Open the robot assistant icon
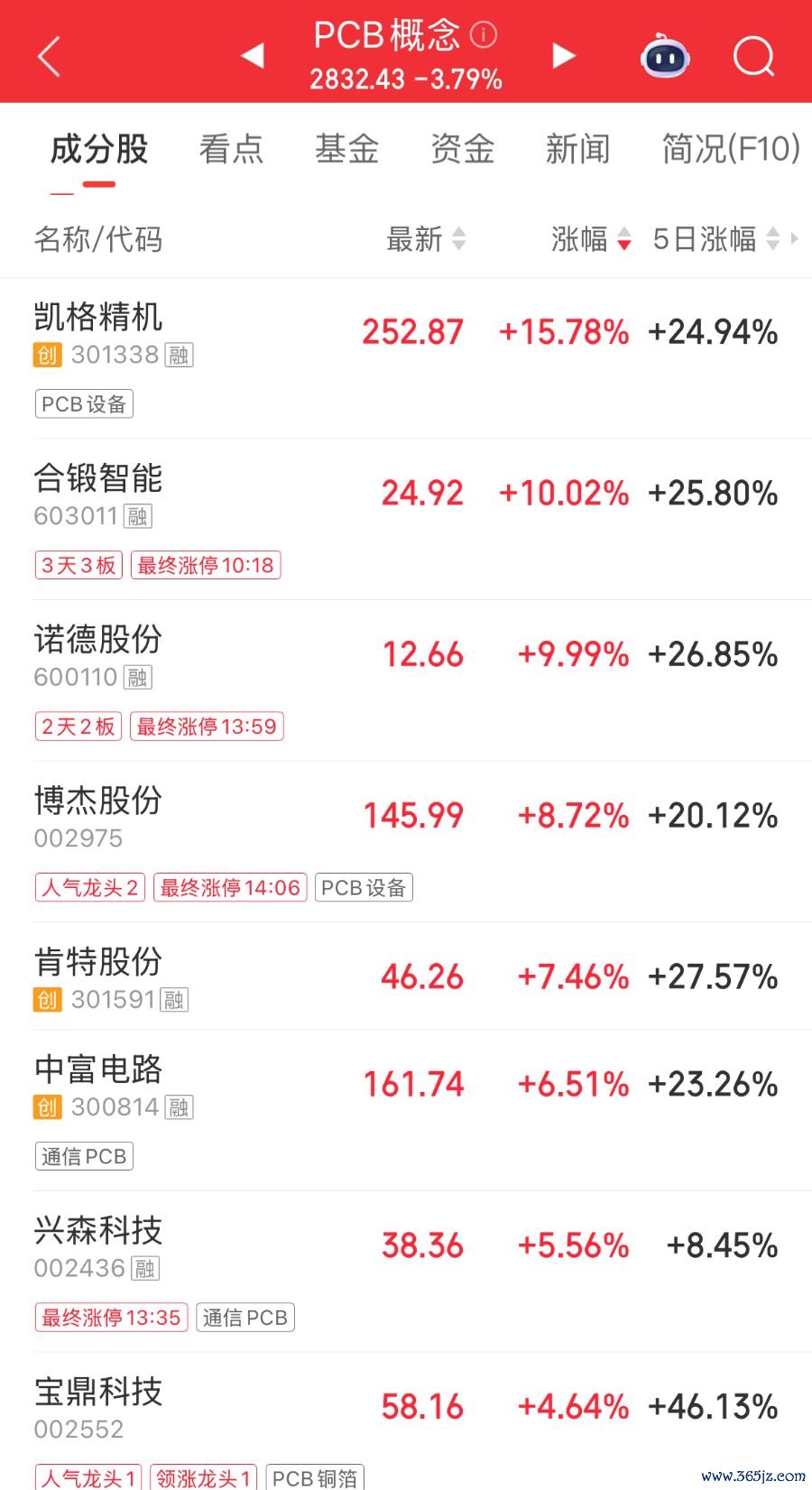The height and width of the screenshot is (1490, 812). tap(665, 57)
